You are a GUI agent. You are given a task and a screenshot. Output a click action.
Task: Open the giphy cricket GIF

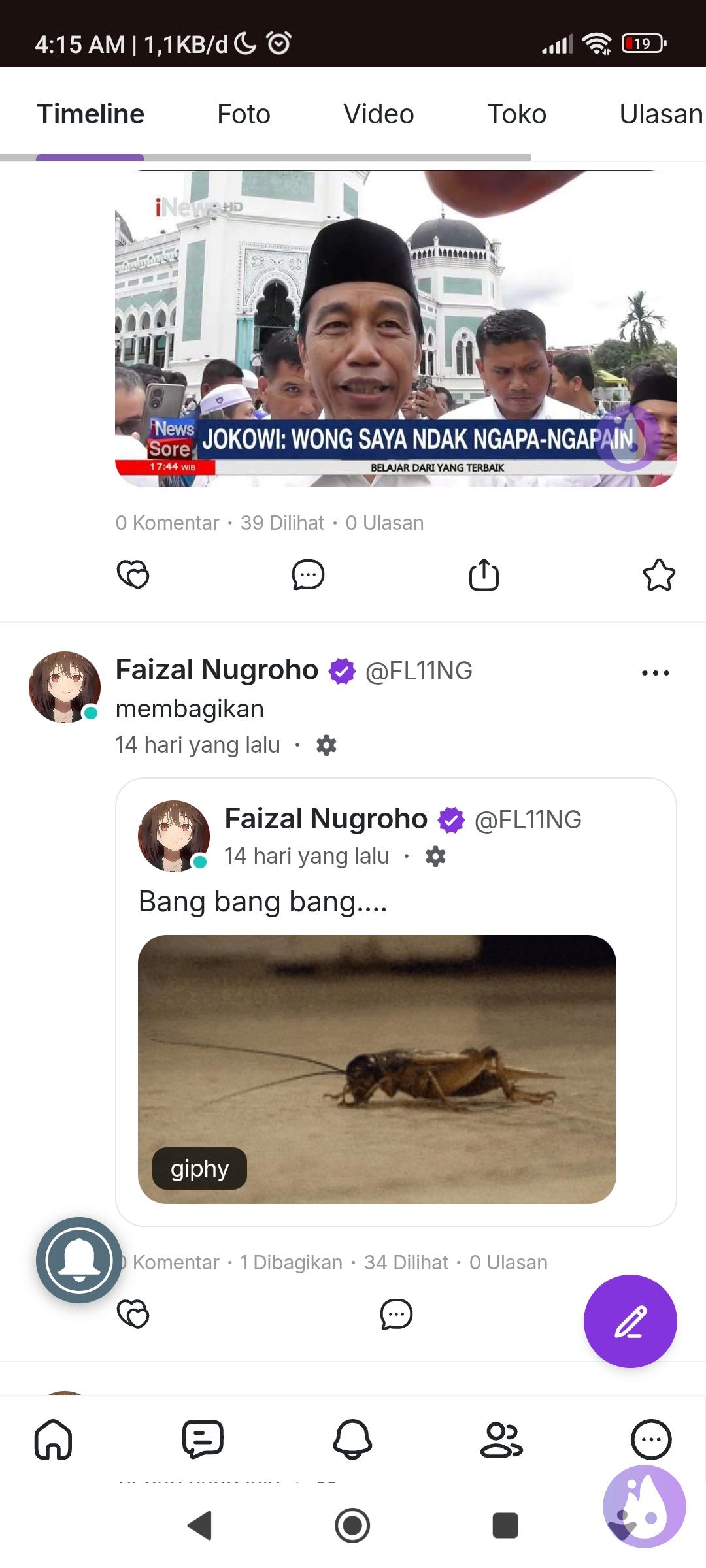[x=377, y=1069]
